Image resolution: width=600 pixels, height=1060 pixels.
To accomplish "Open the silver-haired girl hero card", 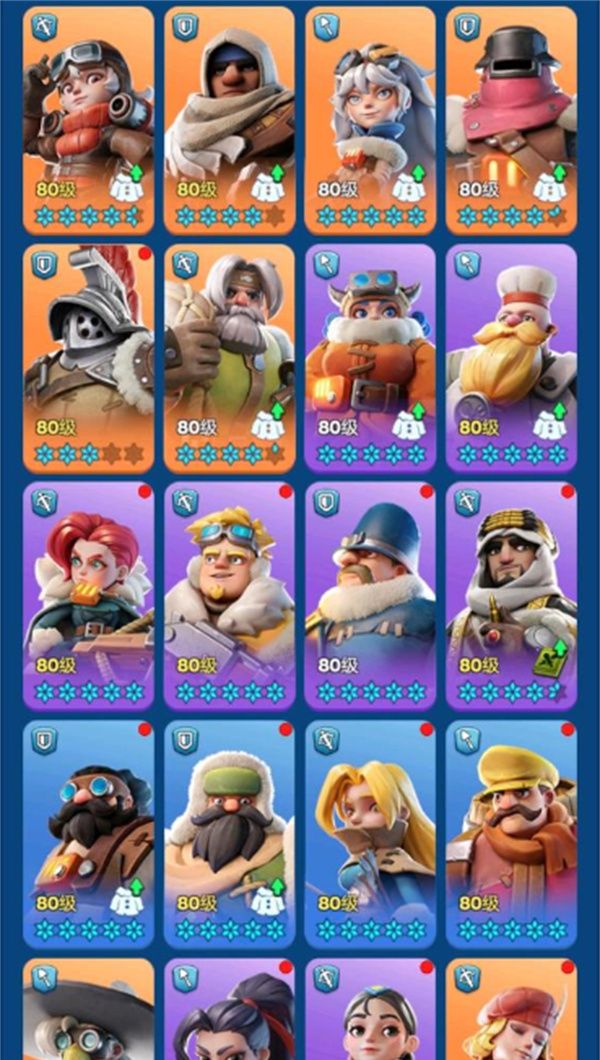I will (x=370, y=120).
